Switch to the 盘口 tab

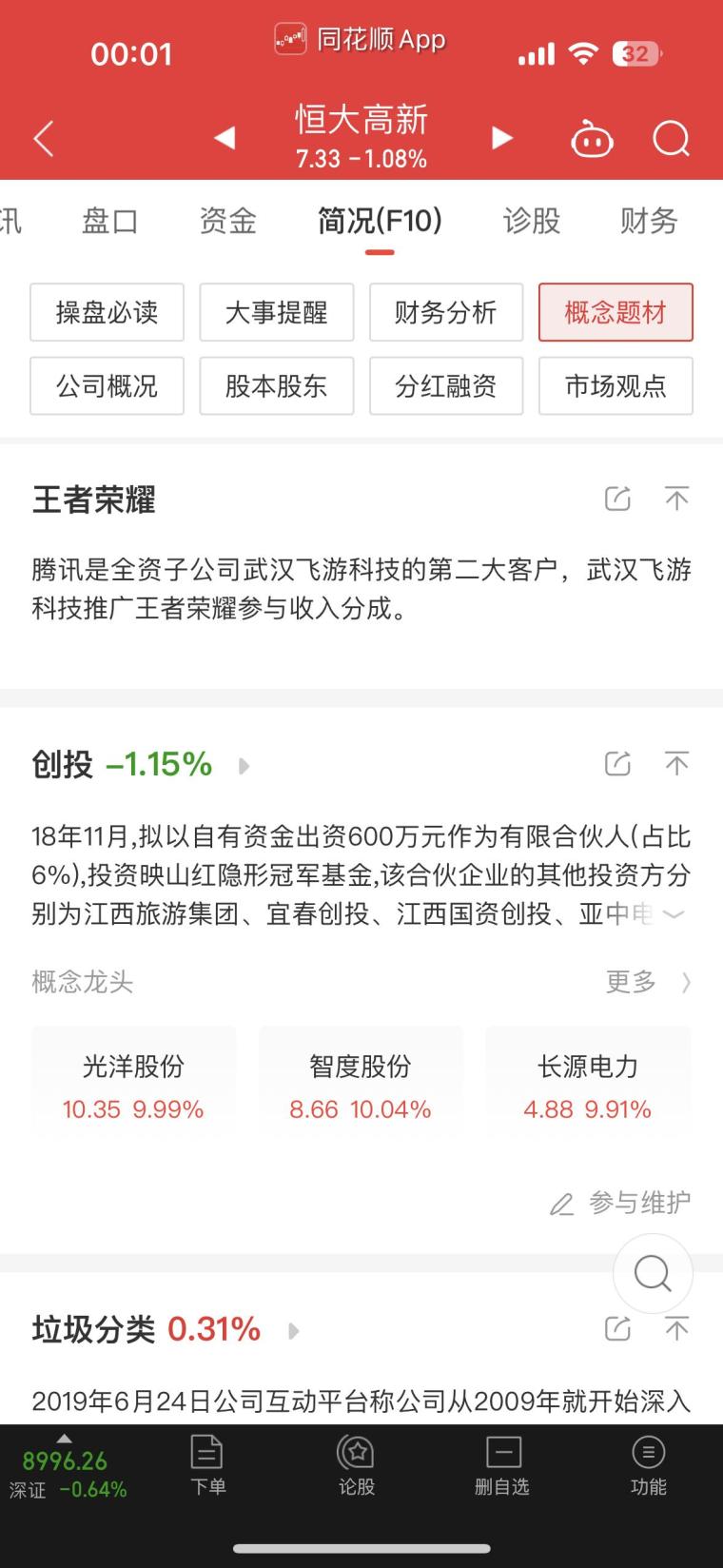[x=110, y=221]
